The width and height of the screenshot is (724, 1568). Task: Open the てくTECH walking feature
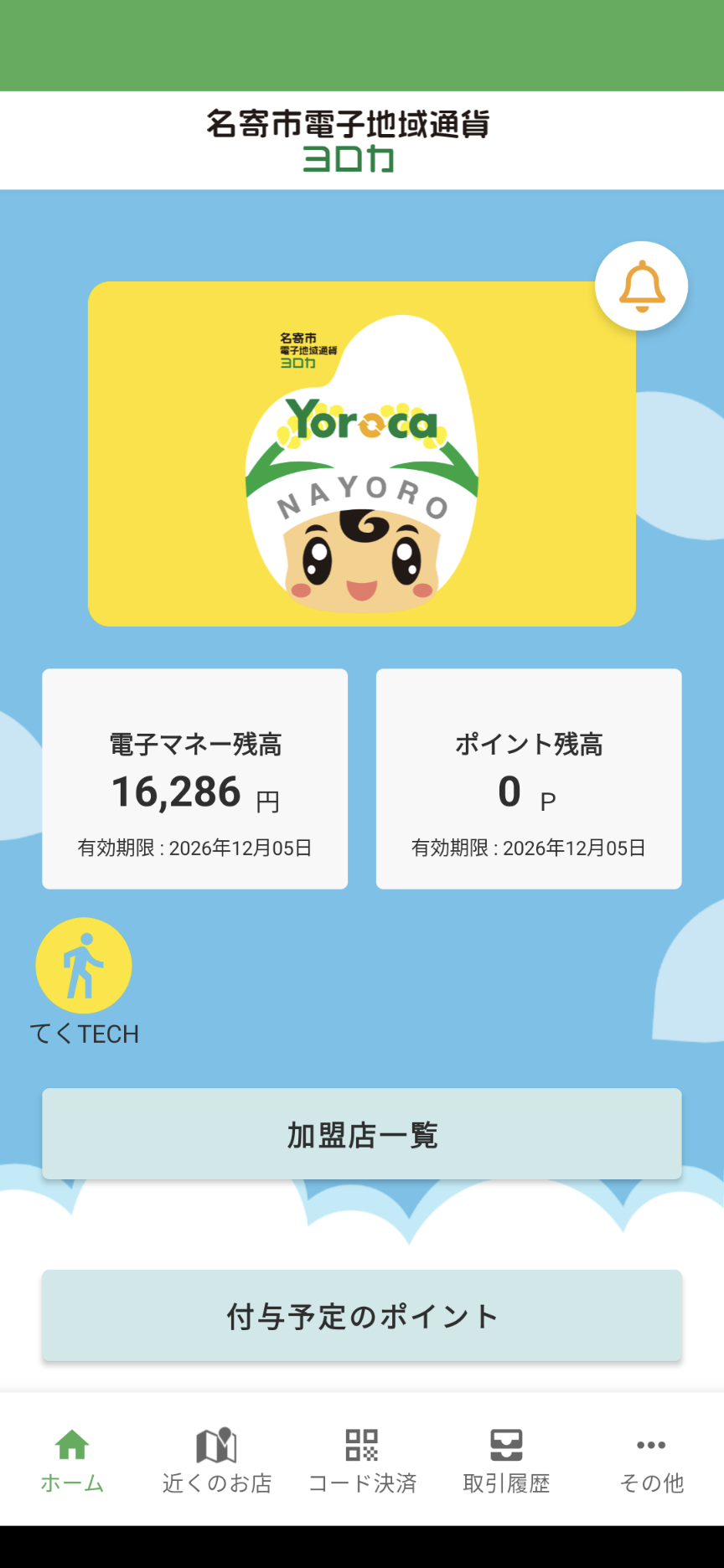84,966
